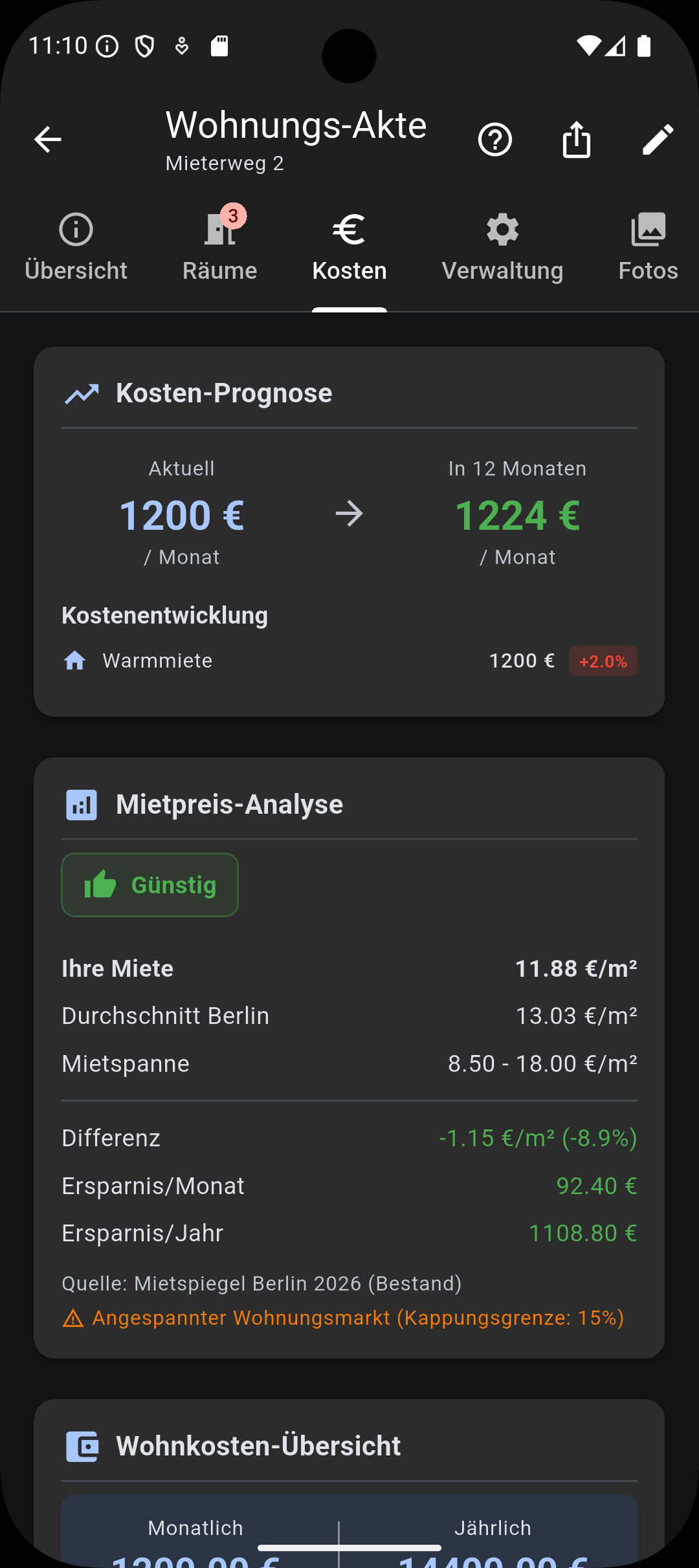Expand the Kosten-Prognose card header
Viewport: 699px width, 1568px height.
(x=223, y=392)
